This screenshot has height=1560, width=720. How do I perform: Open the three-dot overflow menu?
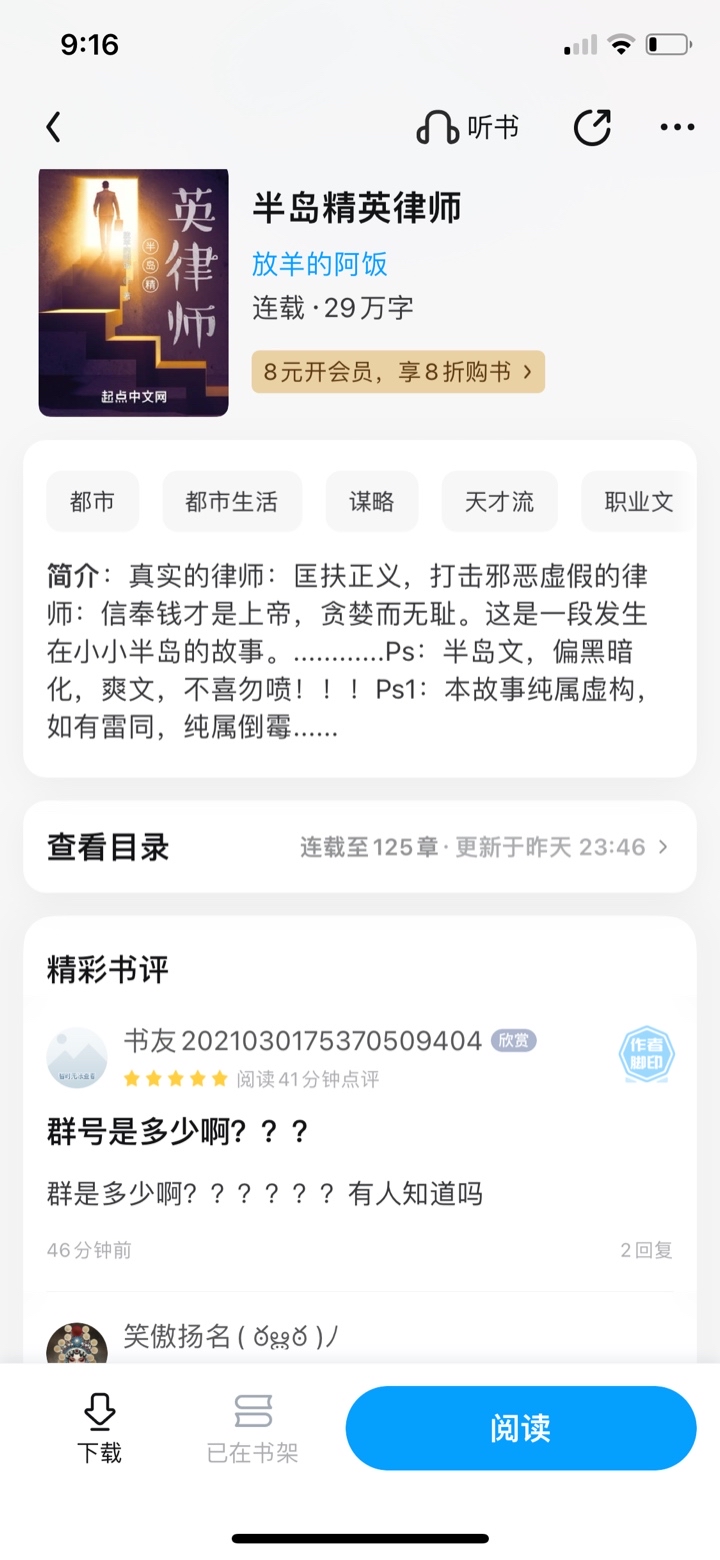point(677,128)
